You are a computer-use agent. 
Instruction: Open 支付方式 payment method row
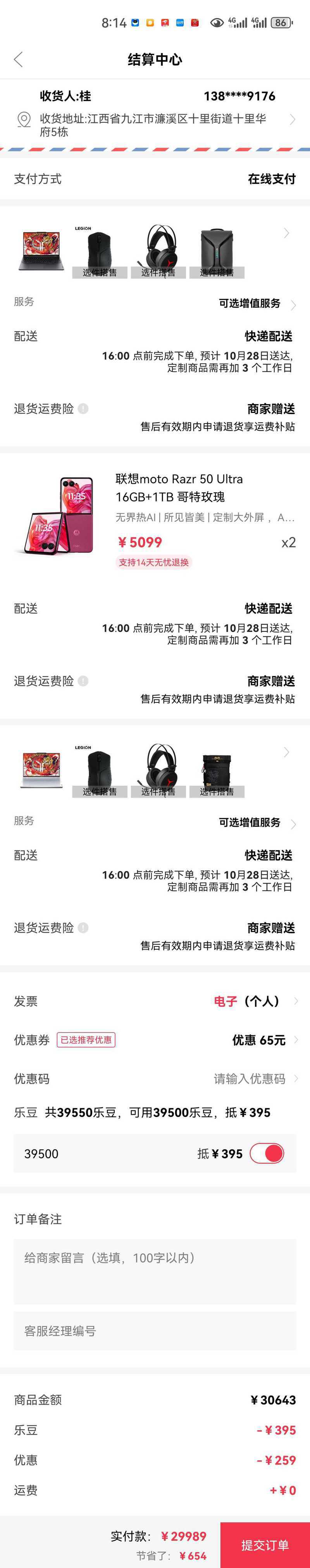pyautogui.click(x=155, y=179)
